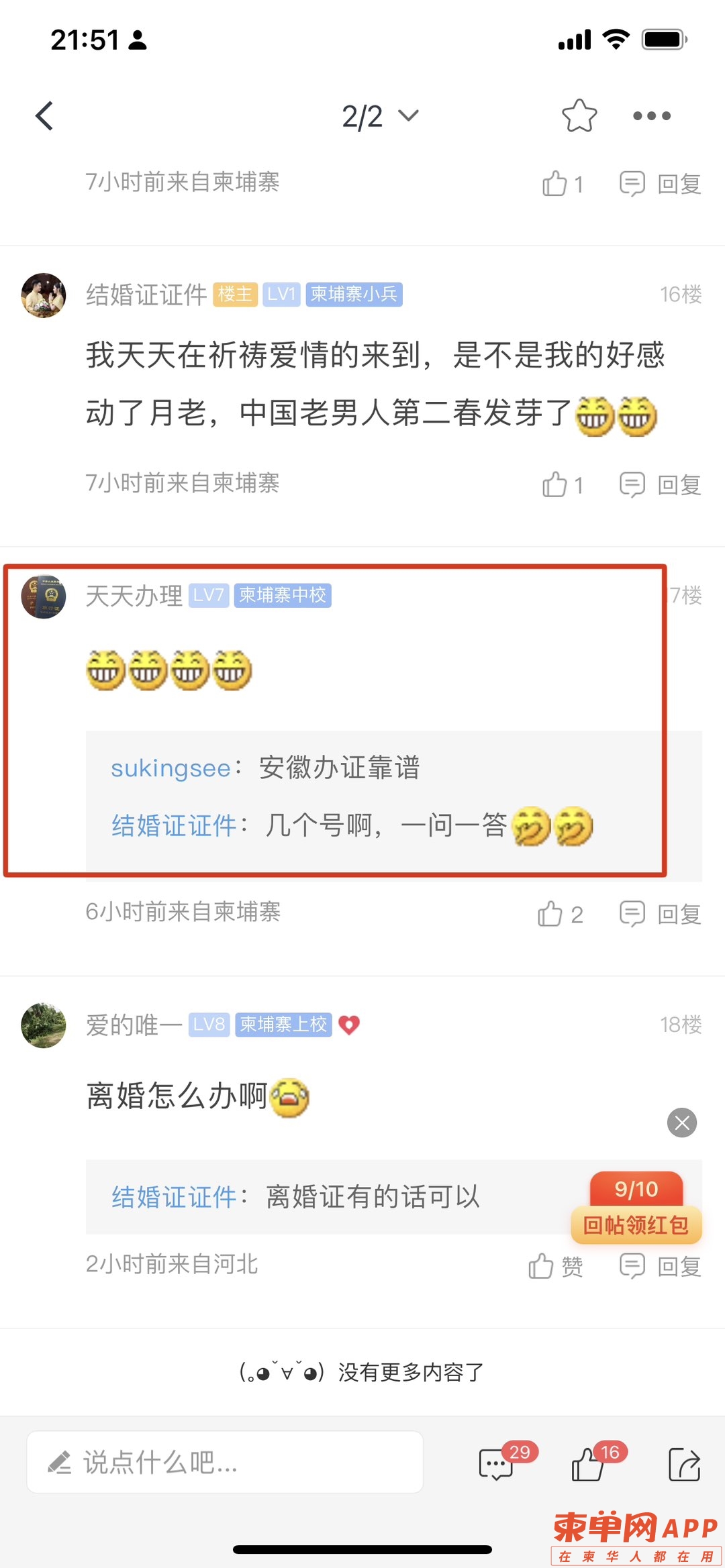Tap sukingsee's name in the nested reply
Screen dimensions: 725x1568
click(x=171, y=768)
